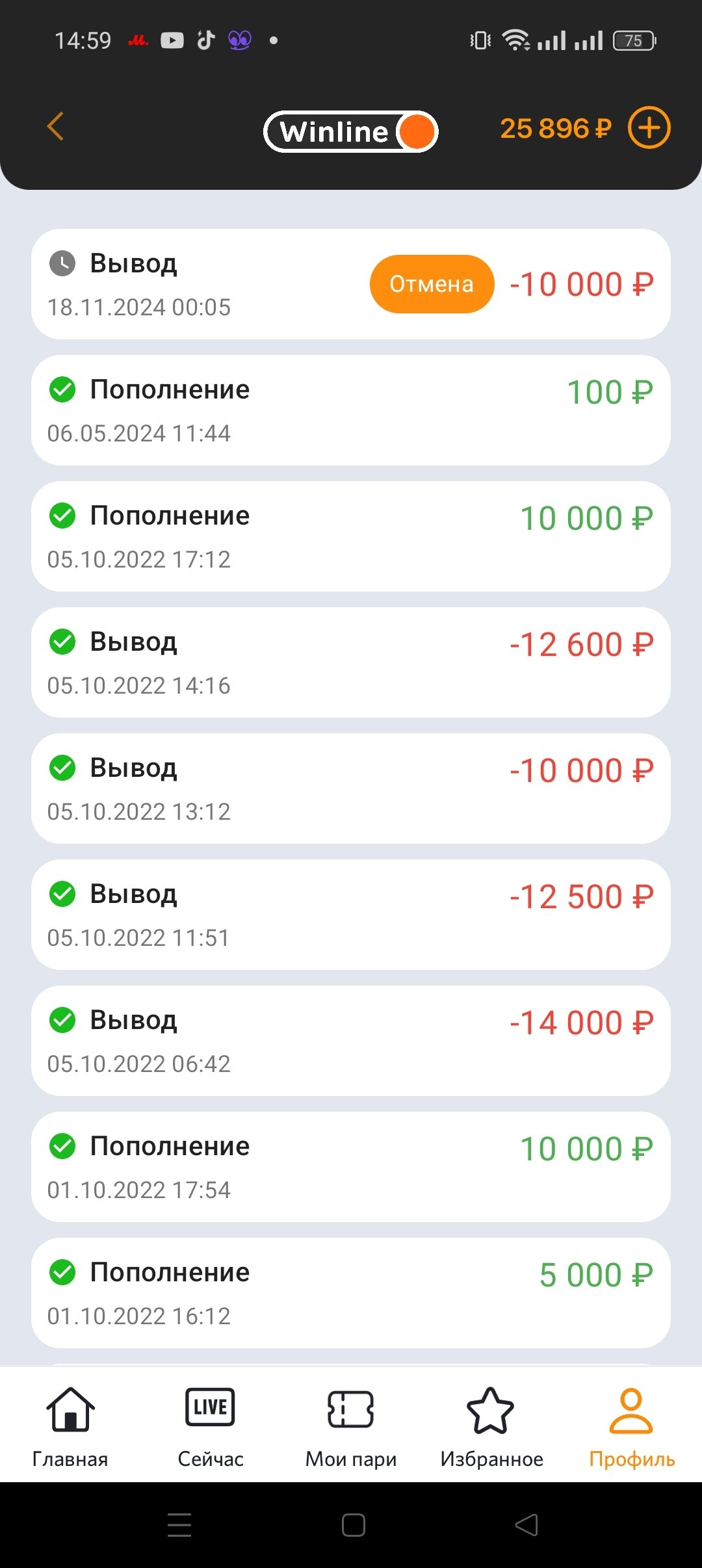Cancel the pending 10 000 ₽ withdrawal
Image resolution: width=702 pixels, height=1568 pixels.
pyautogui.click(x=432, y=284)
